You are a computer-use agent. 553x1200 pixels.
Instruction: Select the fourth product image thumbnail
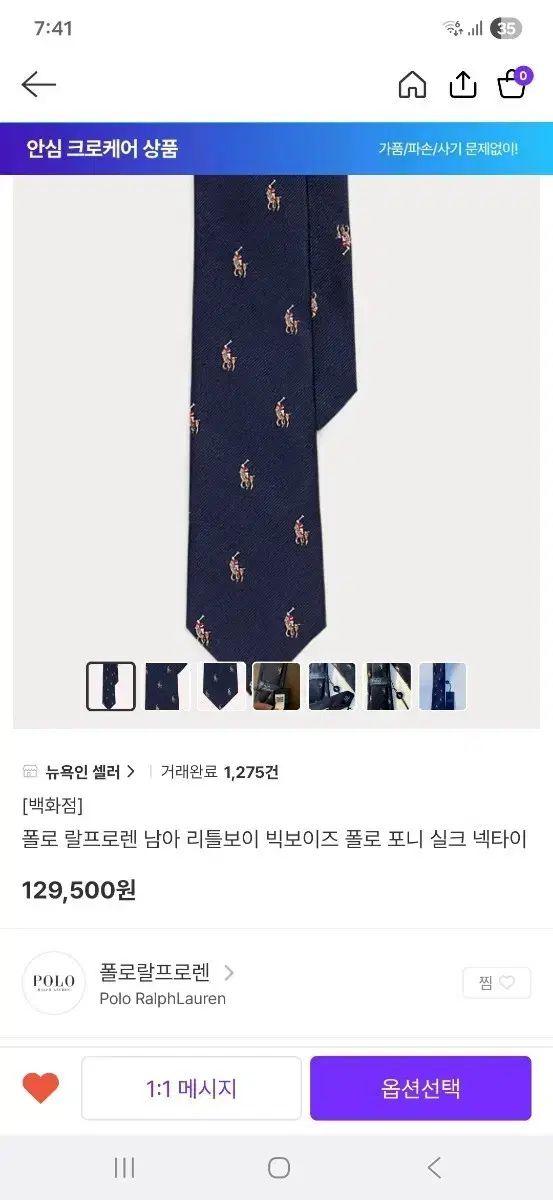(x=276, y=686)
